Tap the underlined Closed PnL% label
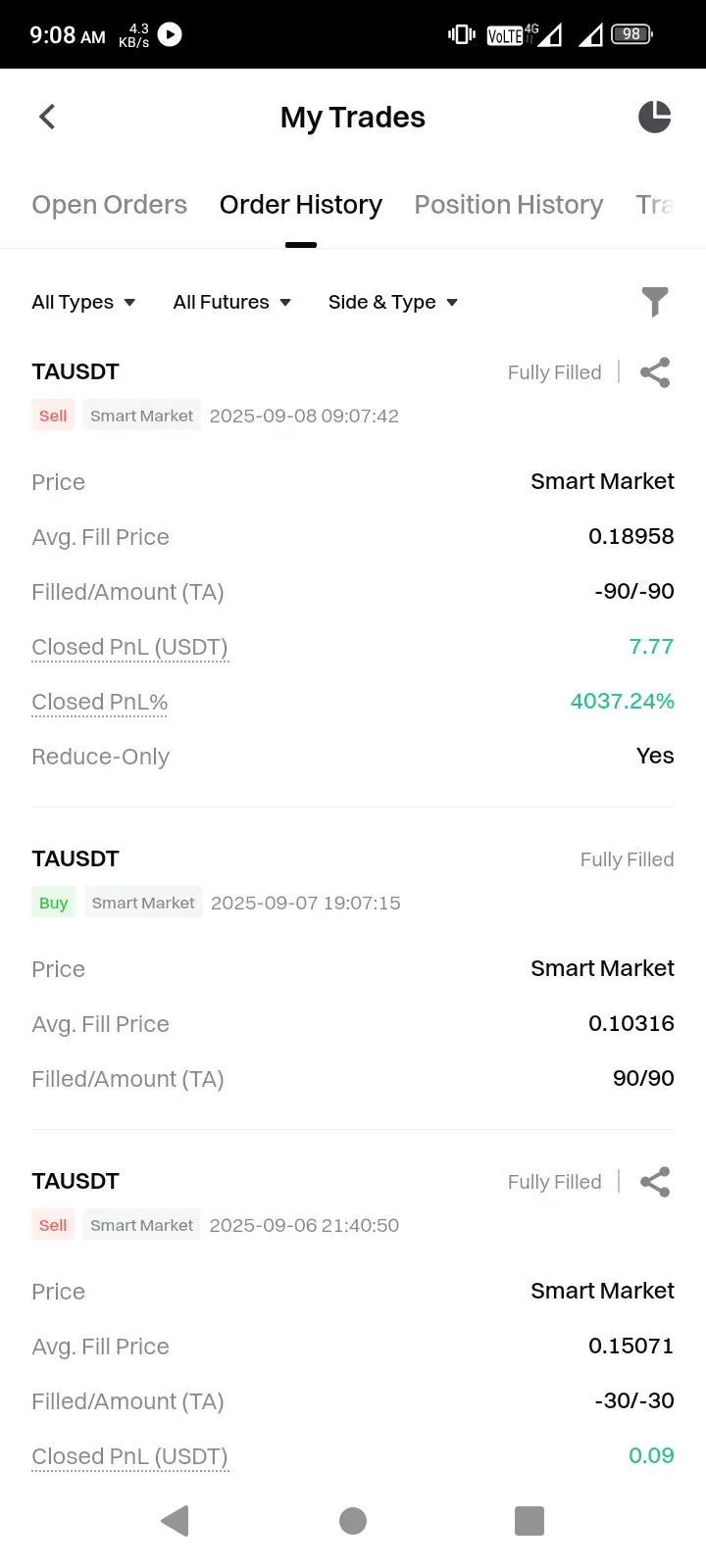Image resolution: width=706 pixels, height=1568 pixels. [x=100, y=703]
